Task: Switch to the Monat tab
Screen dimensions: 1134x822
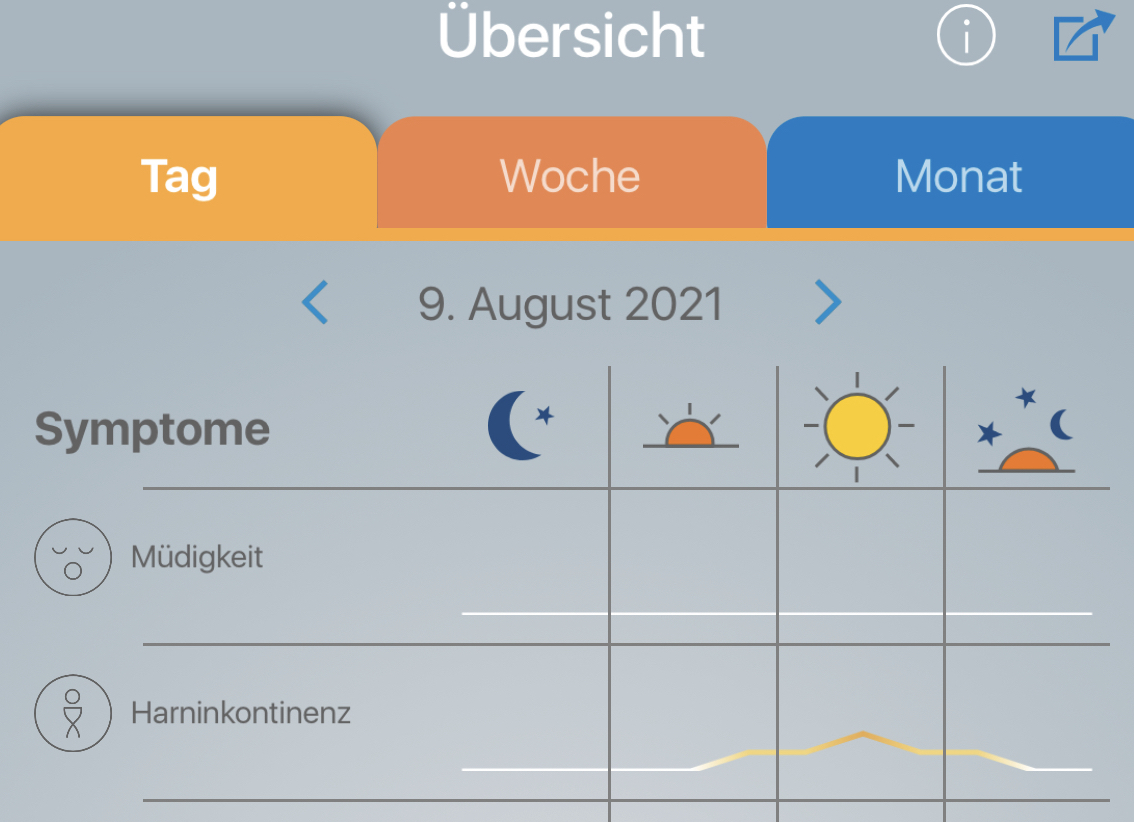Action: pyautogui.click(x=958, y=177)
